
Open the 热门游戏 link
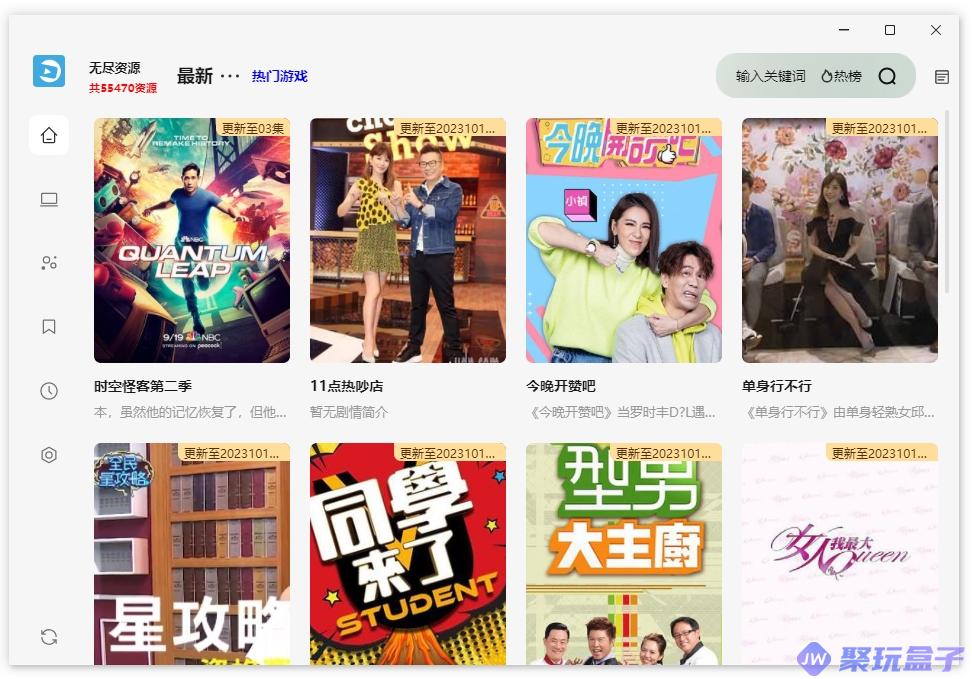pos(279,76)
